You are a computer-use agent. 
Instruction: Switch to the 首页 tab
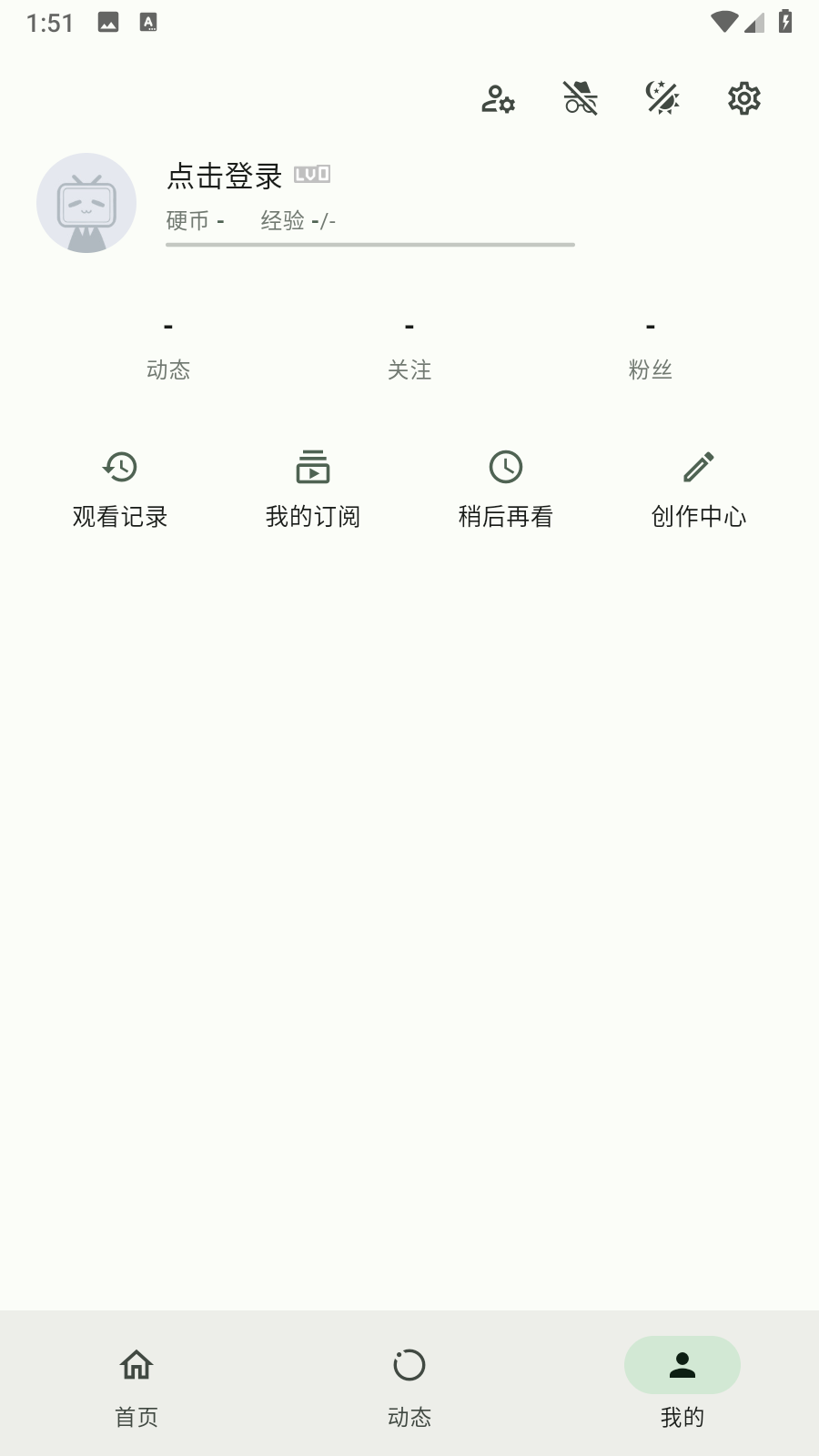tap(136, 1388)
